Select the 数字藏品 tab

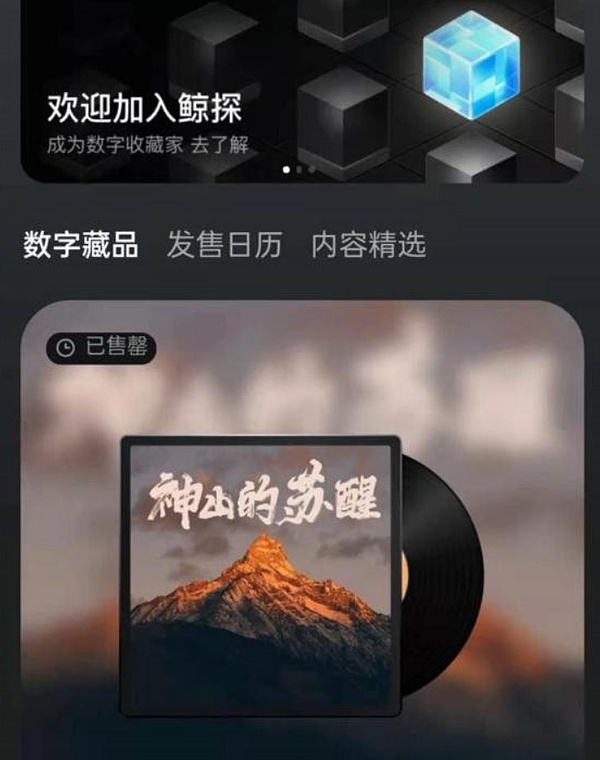(x=80, y=245)
